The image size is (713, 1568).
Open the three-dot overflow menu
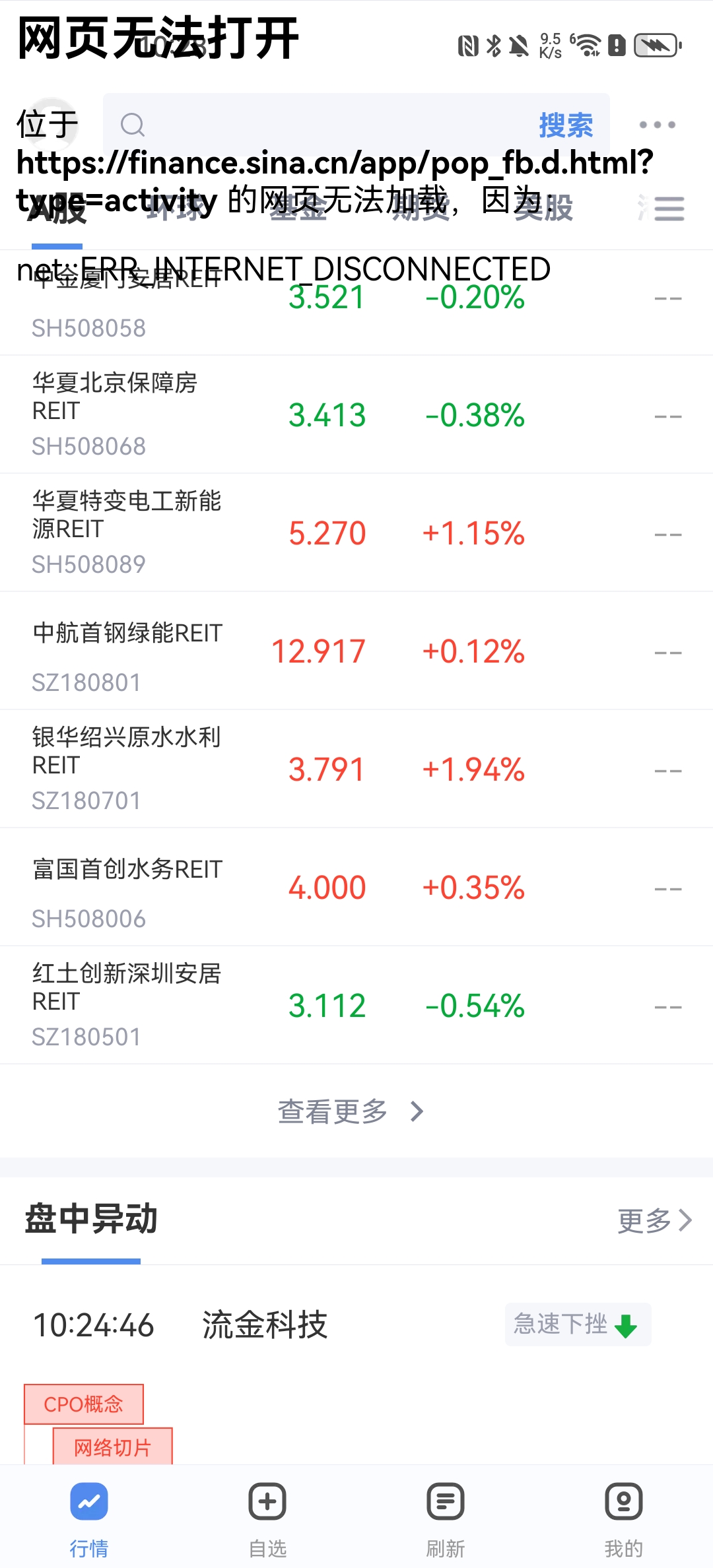pos(657,125)
